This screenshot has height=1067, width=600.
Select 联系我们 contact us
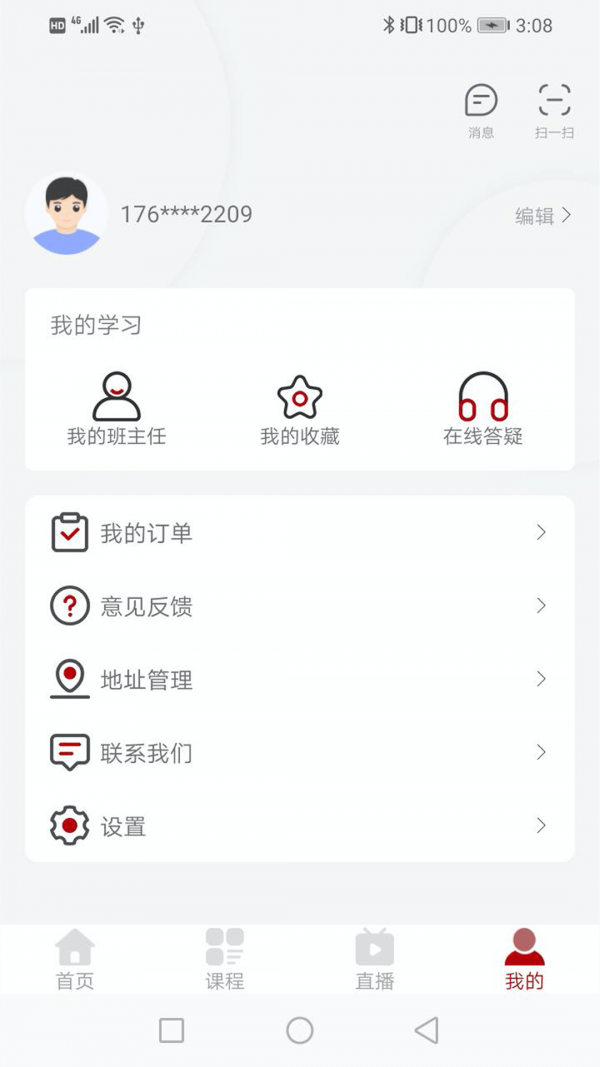pos(300,753)
